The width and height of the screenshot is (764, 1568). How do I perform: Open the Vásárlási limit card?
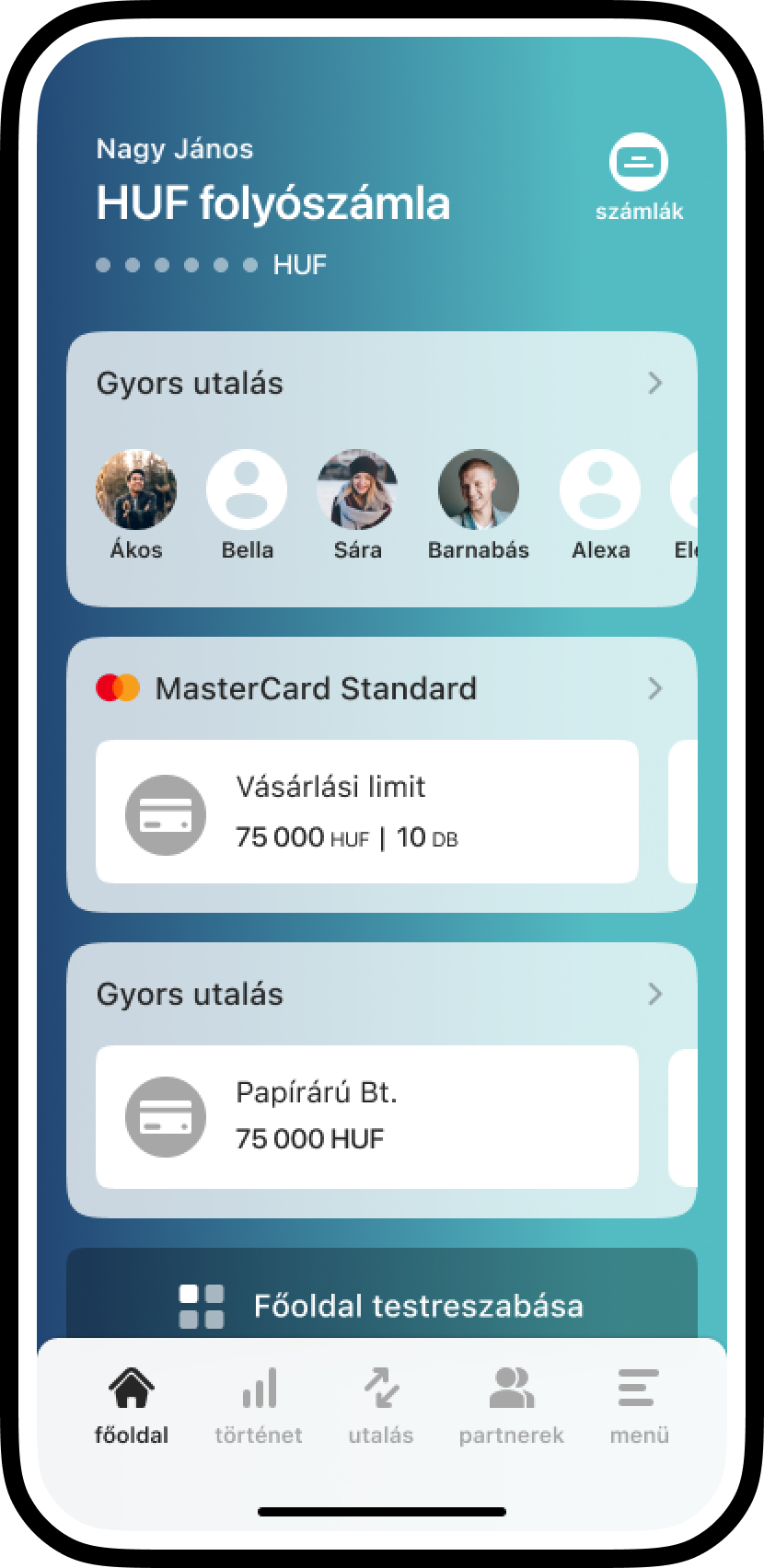coord(366,812)
